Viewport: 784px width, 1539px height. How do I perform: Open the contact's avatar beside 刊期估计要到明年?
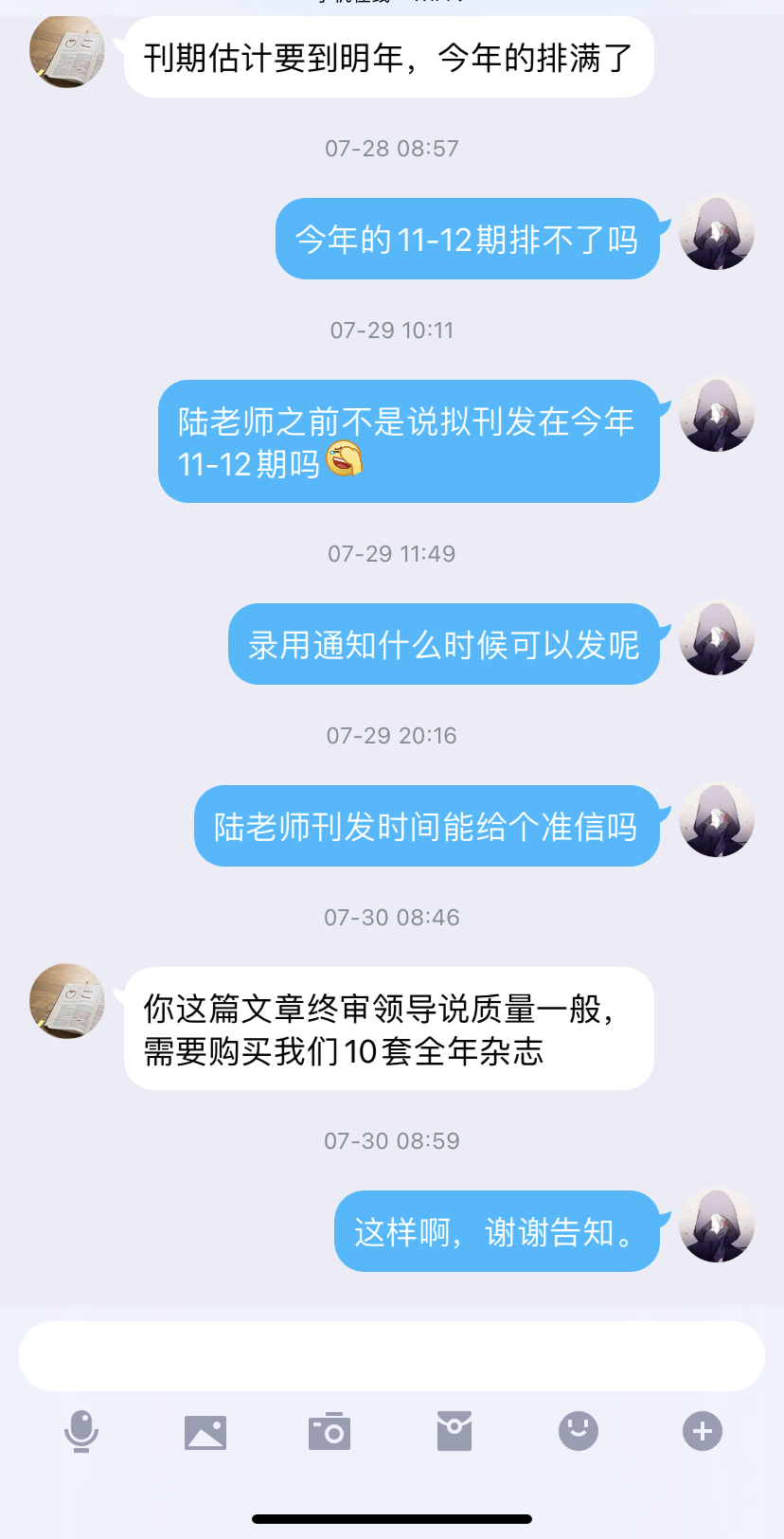67,52
